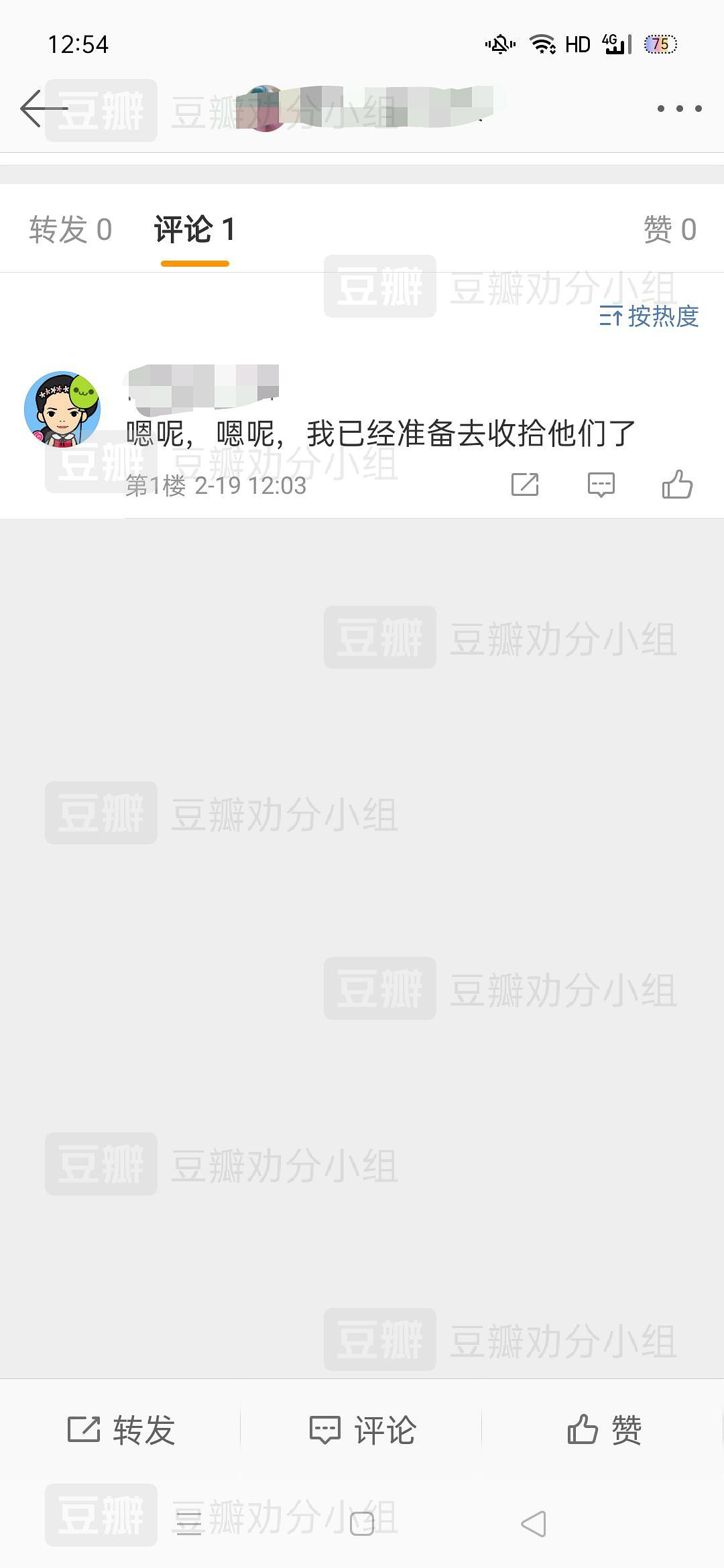Viewport: 724px width, 1568px height.
Task: Like the post with bottom 赞 button
Action: click(603, 1430)
